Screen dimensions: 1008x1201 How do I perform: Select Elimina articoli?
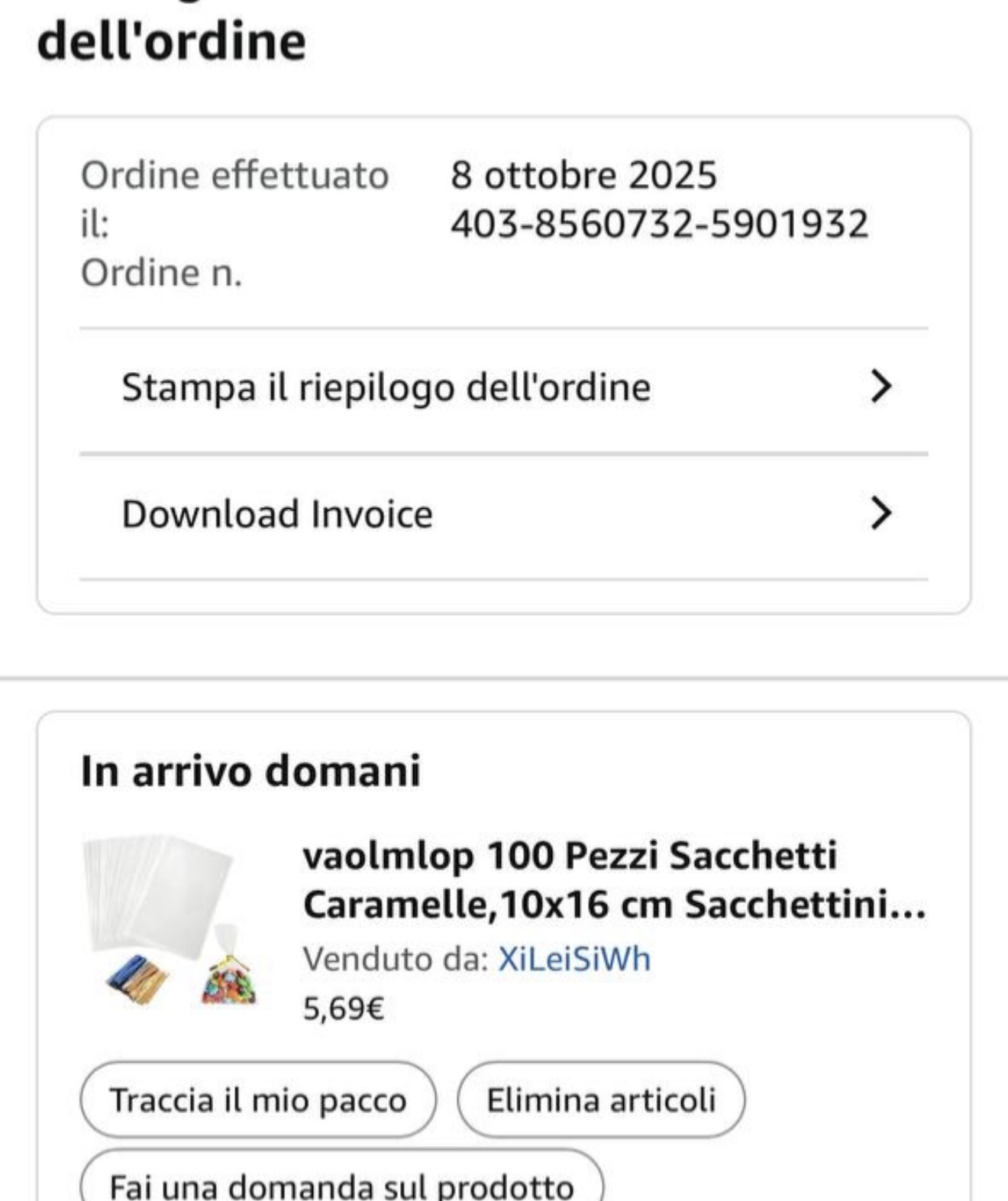point(601,1101)
